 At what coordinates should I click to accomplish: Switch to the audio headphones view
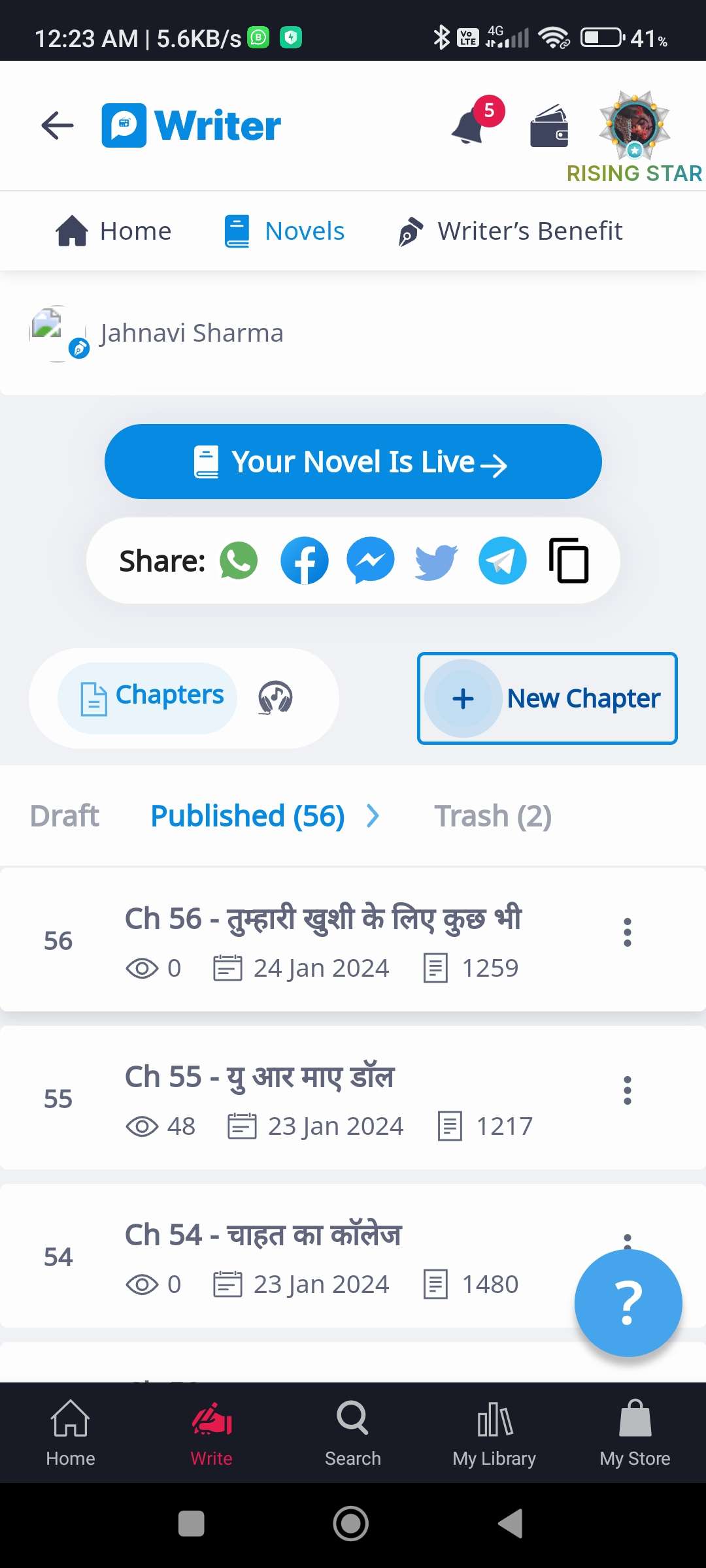275,698
